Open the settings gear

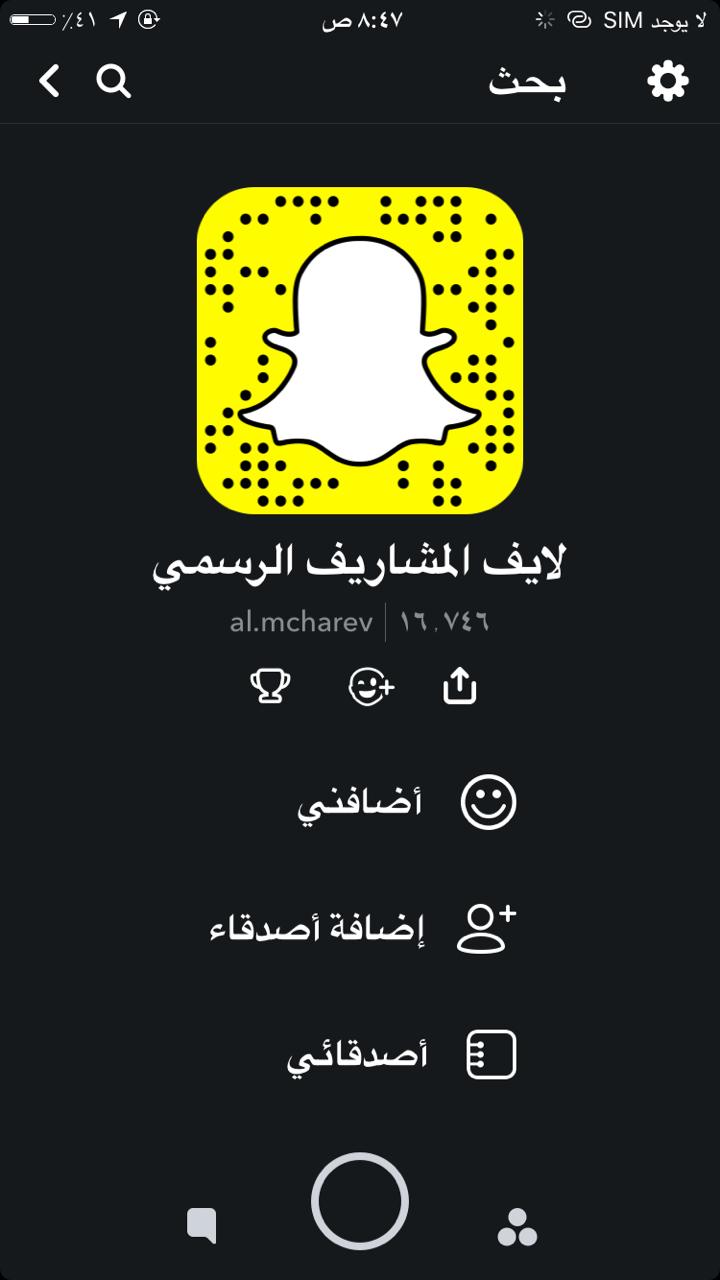pos(668,81)
